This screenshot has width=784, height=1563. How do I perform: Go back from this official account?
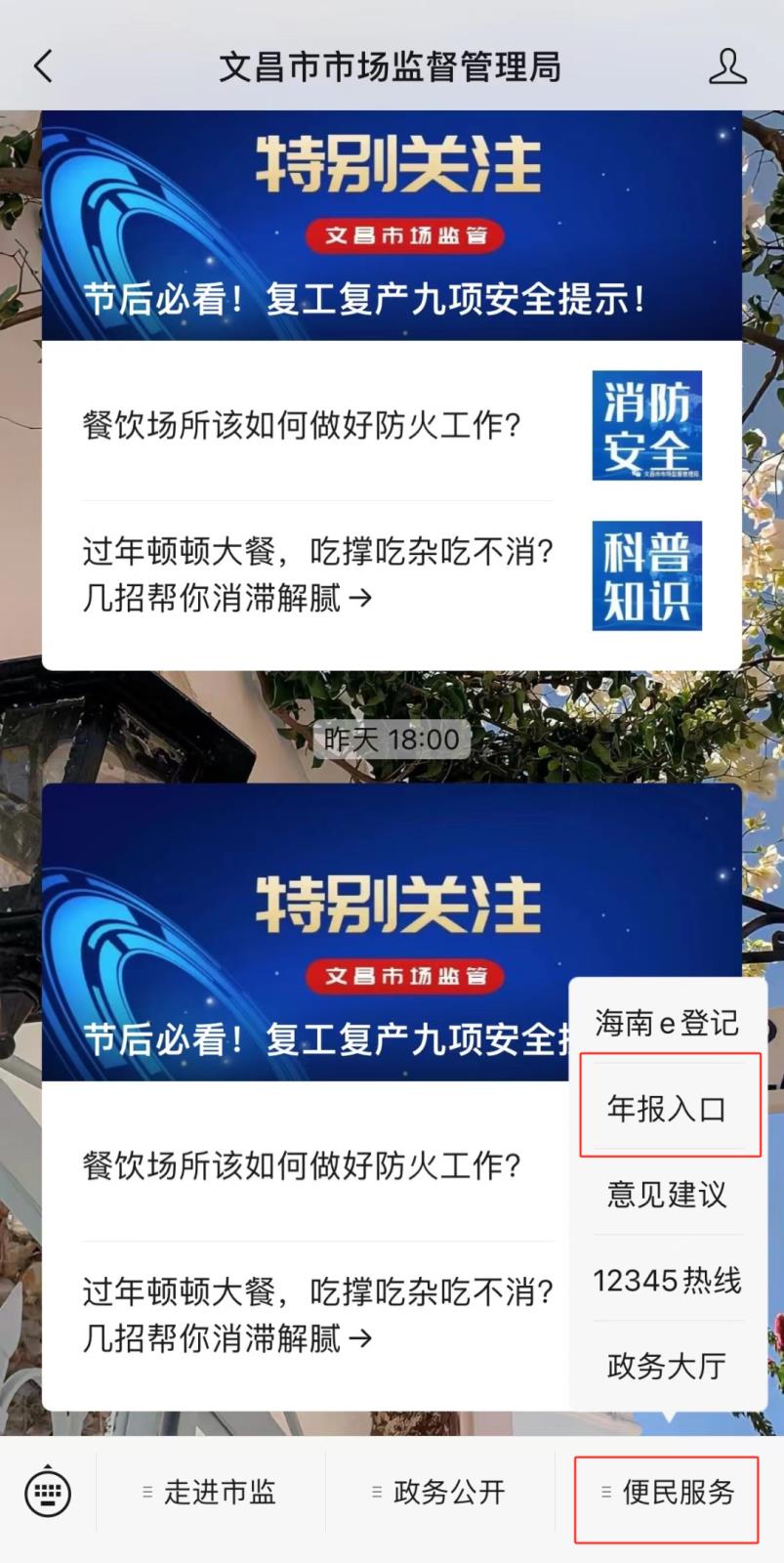[x=43, y=66]
